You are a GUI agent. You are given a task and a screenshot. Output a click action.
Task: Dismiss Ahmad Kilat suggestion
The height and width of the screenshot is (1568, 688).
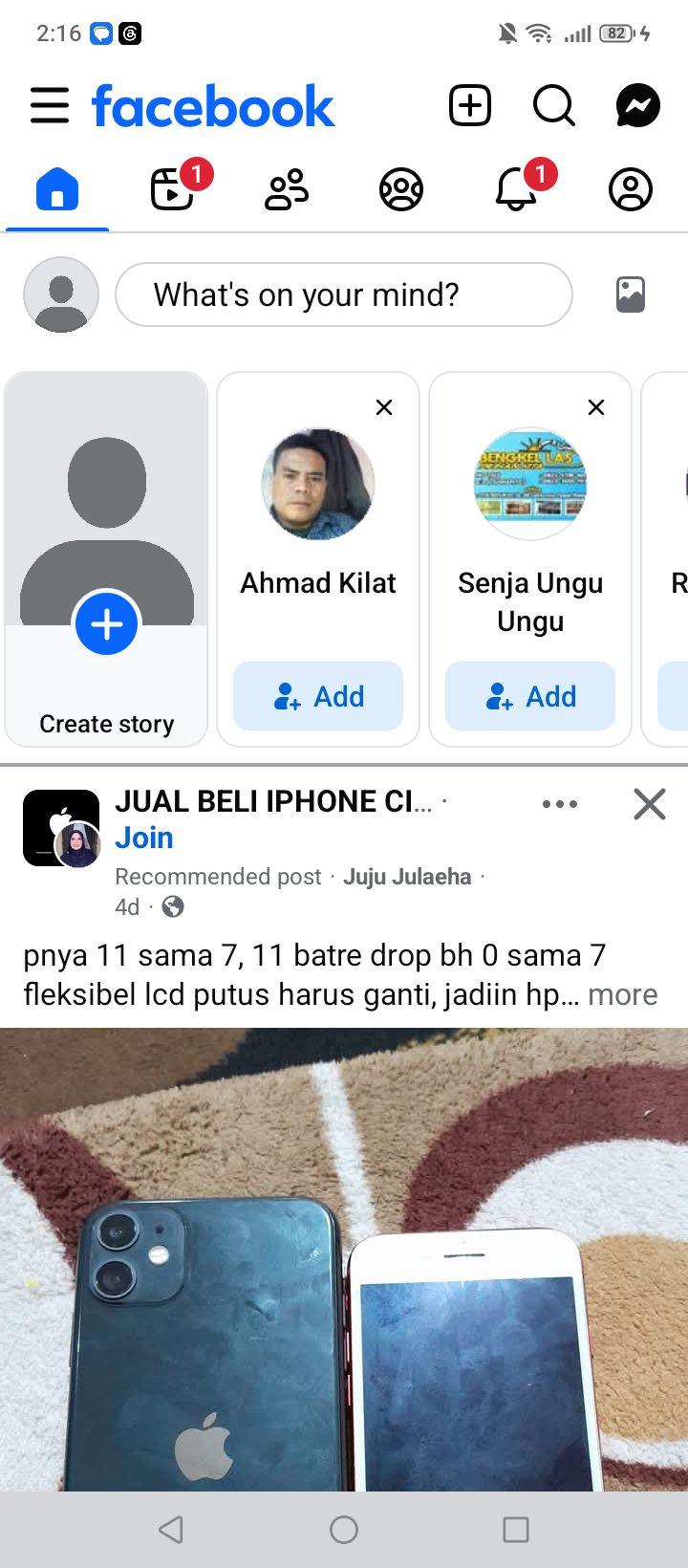tap(384, 407)
